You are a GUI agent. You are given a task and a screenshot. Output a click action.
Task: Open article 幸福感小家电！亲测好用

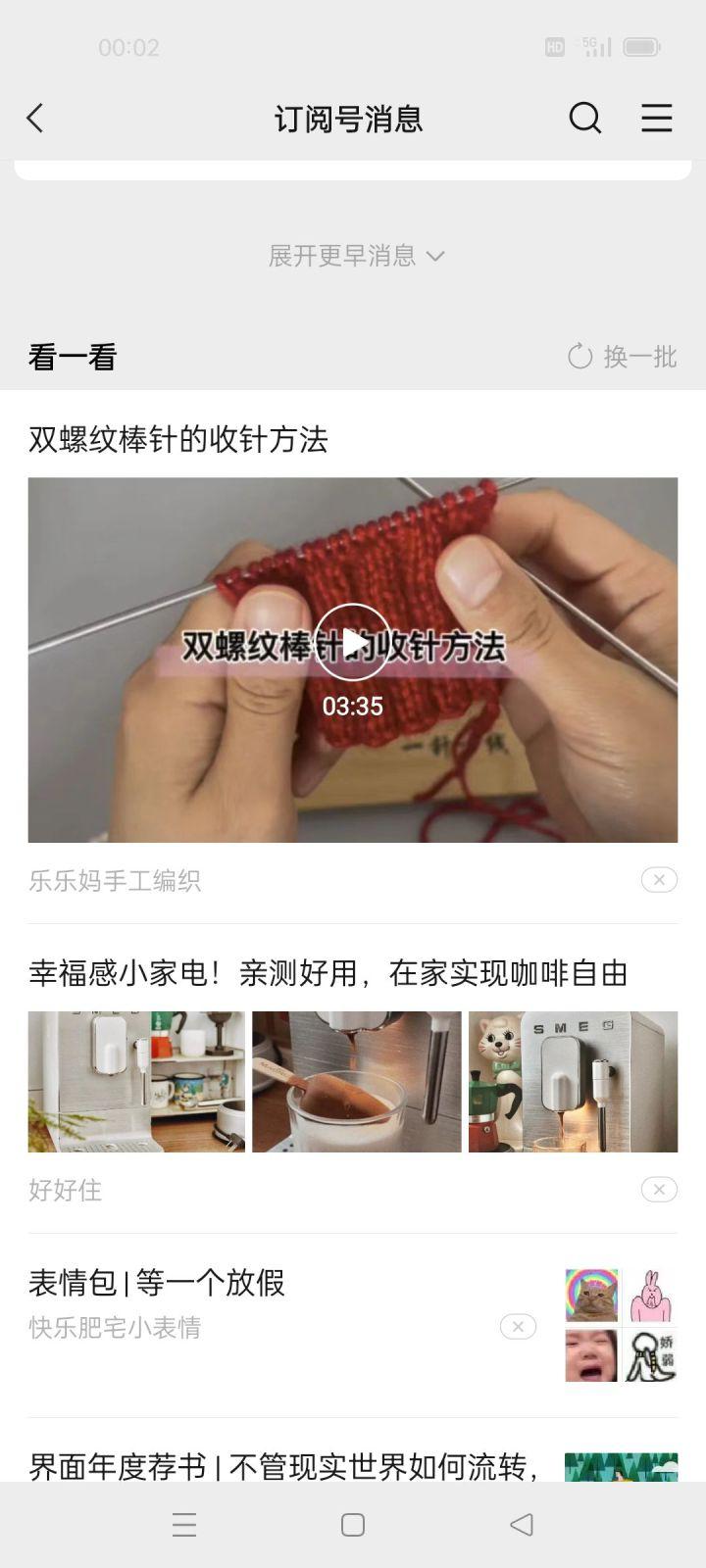click(x=328, y=973)
